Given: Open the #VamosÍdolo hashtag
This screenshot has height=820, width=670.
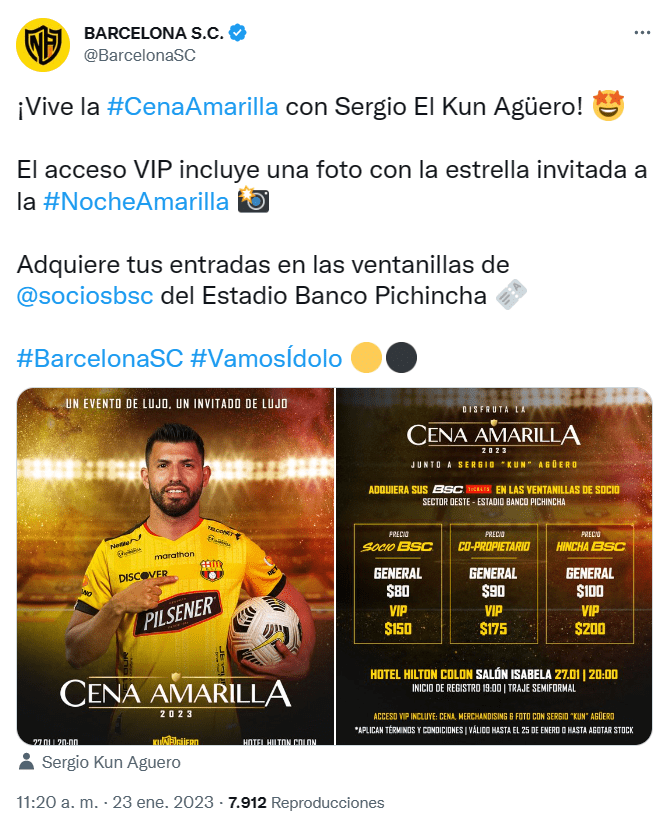Looking at the screenshot, I should click(x=266, y=359).
